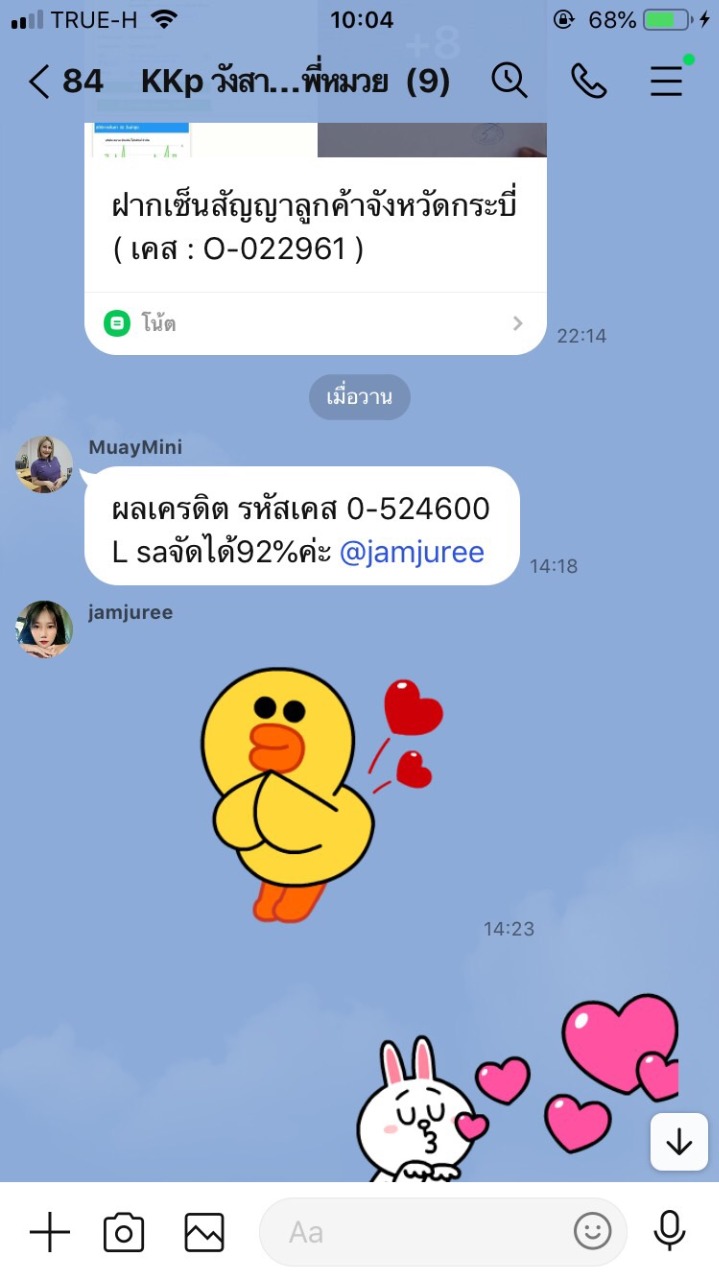Open the camera to take a photo

tap(124, 1232)
